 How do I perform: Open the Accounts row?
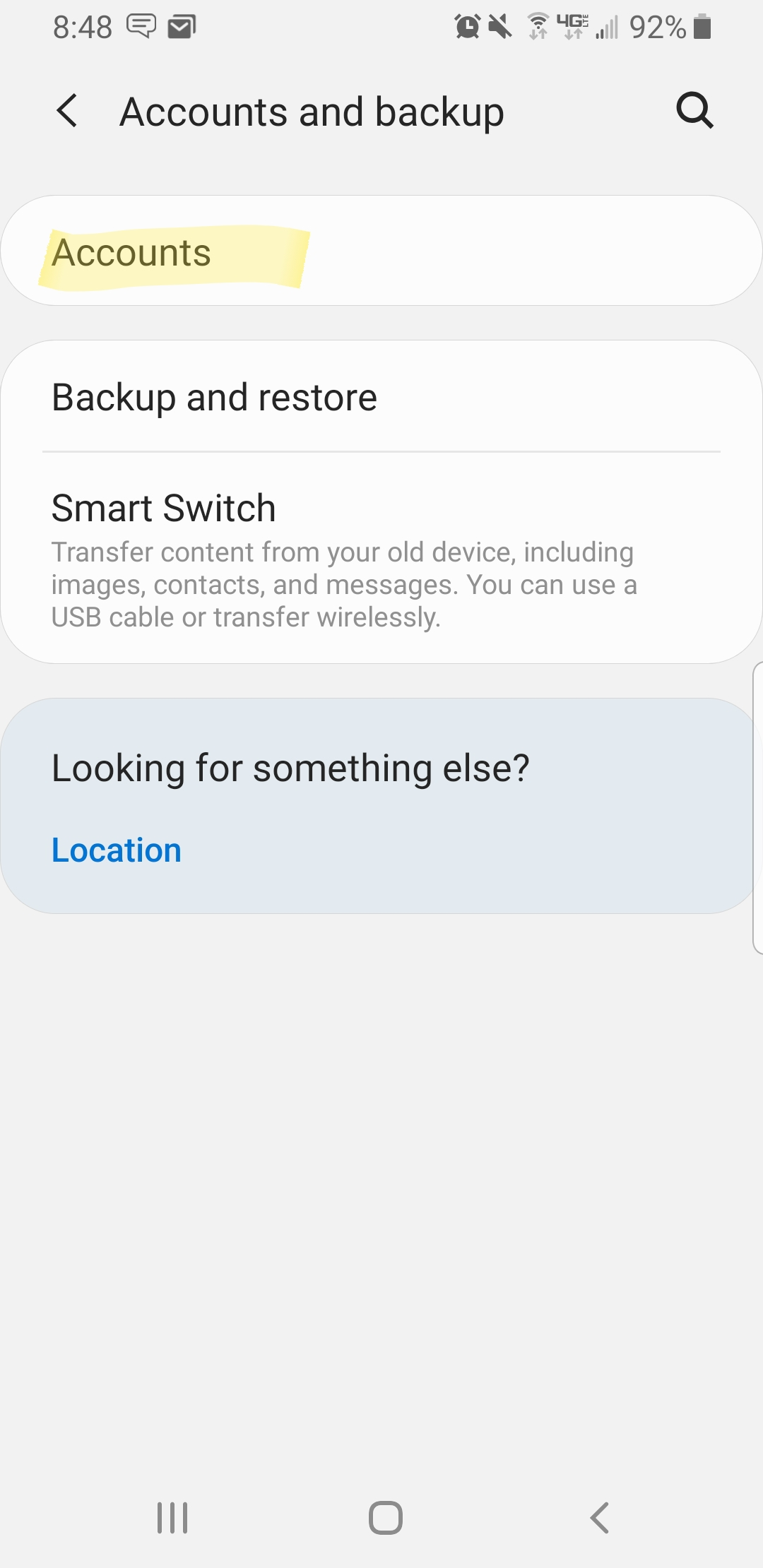(x=381, y=251)
